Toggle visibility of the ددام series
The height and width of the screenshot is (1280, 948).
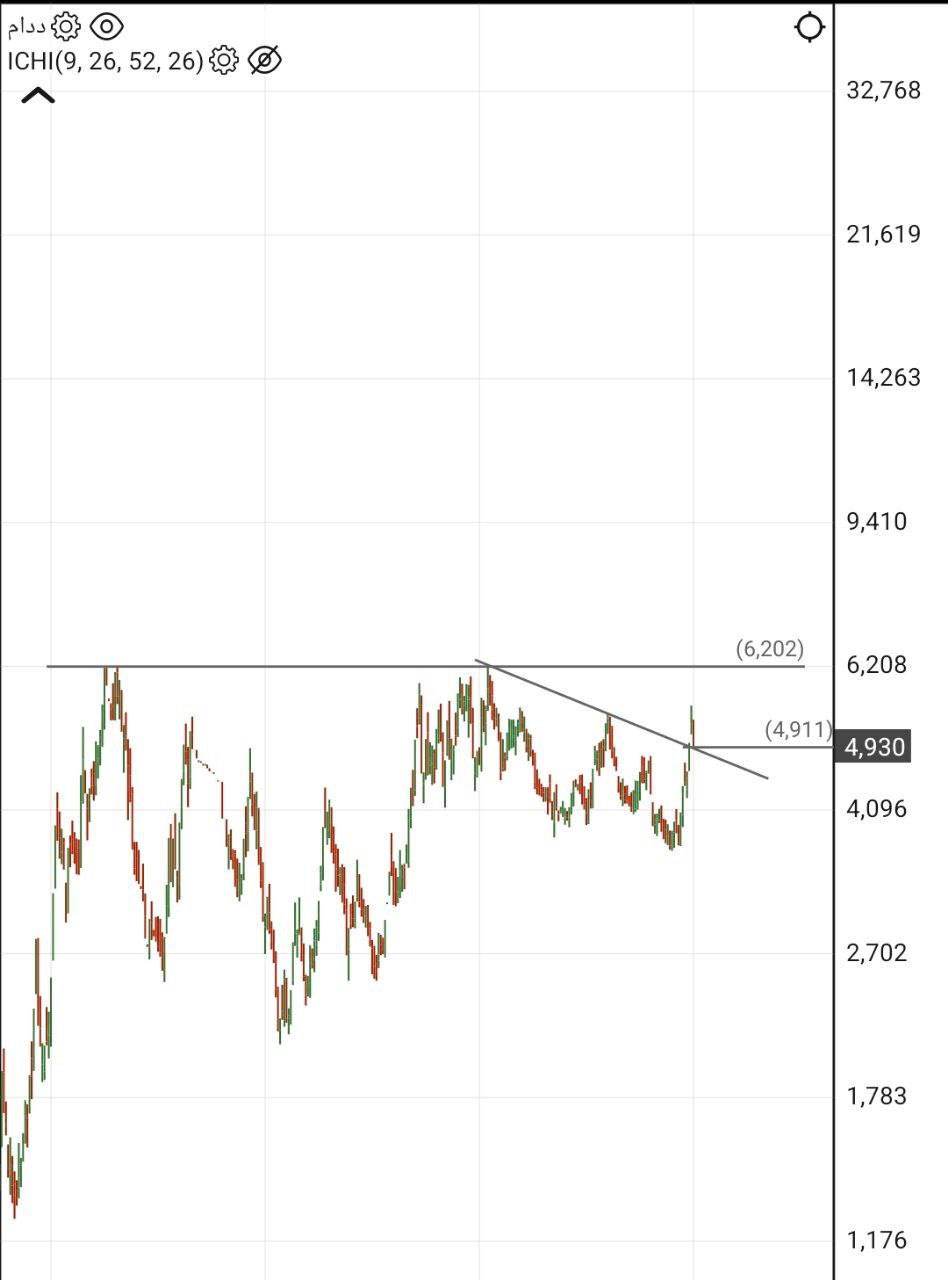106,26
